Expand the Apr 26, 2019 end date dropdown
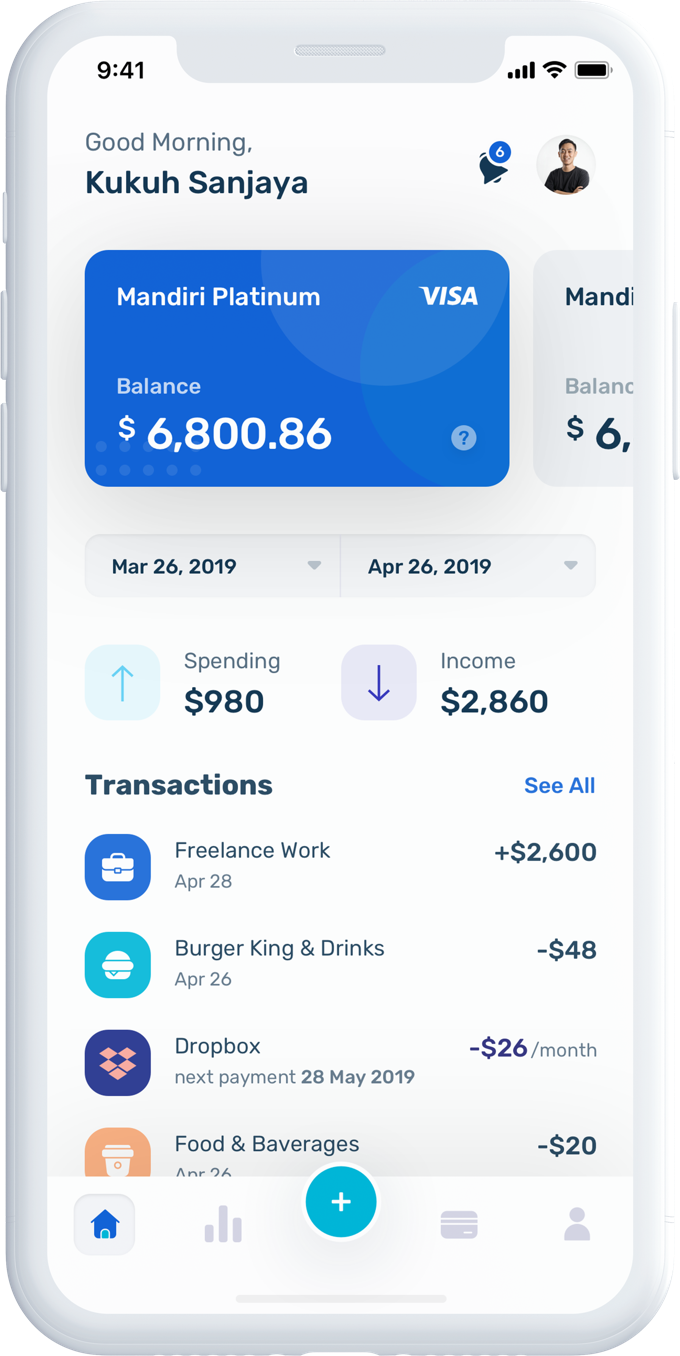Viewport: 680px width, 1356px height. click(x=468, y=566)
